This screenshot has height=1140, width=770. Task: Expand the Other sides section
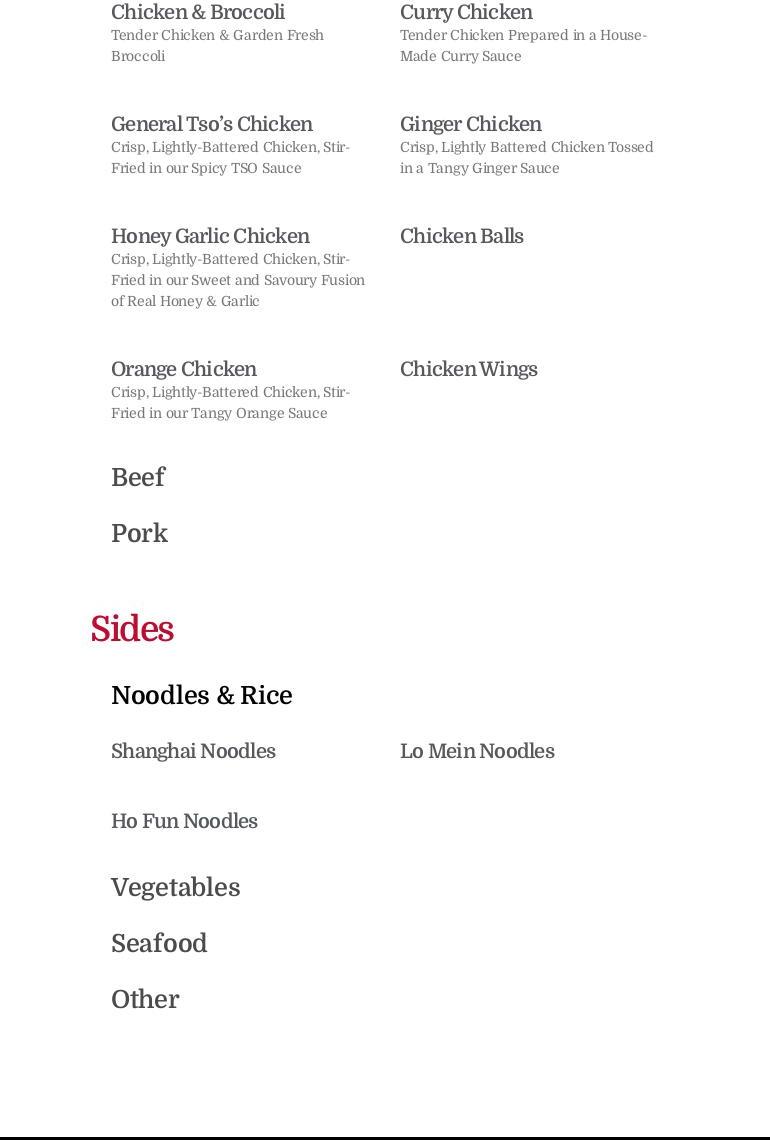pyautogui.click(x=145, y=1000)
